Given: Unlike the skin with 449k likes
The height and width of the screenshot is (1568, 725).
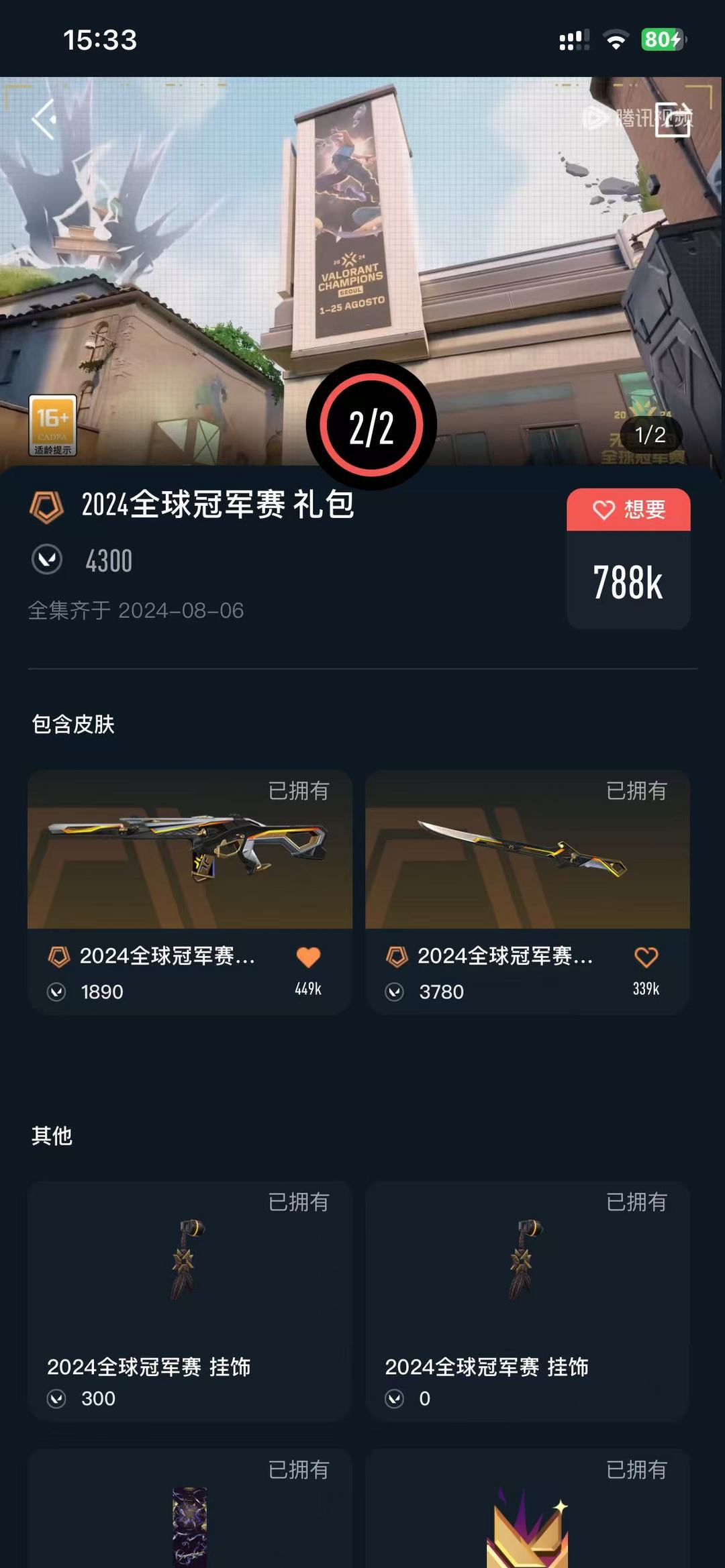Looking at the screenshot, I should 308,957.
